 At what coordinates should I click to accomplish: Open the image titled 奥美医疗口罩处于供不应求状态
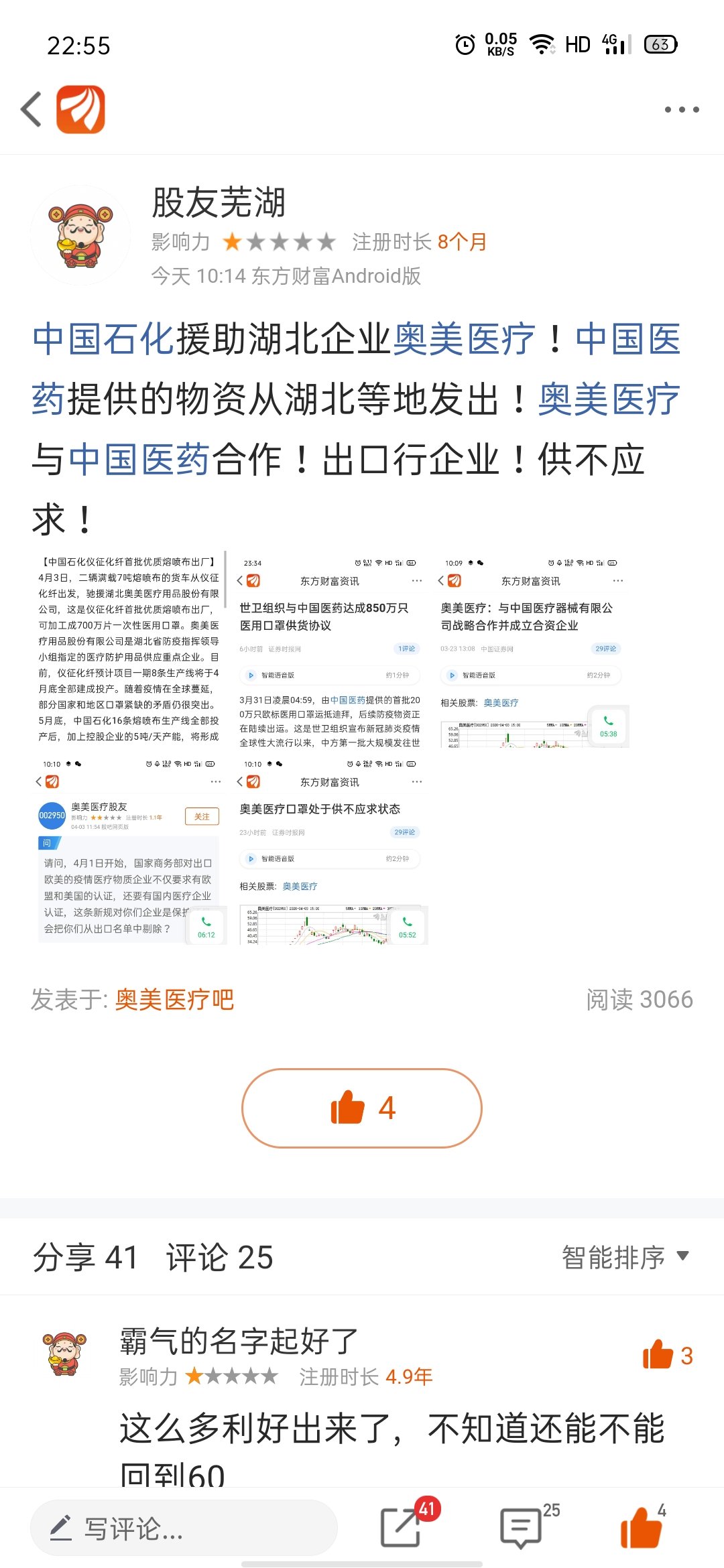tap(330, 850)
